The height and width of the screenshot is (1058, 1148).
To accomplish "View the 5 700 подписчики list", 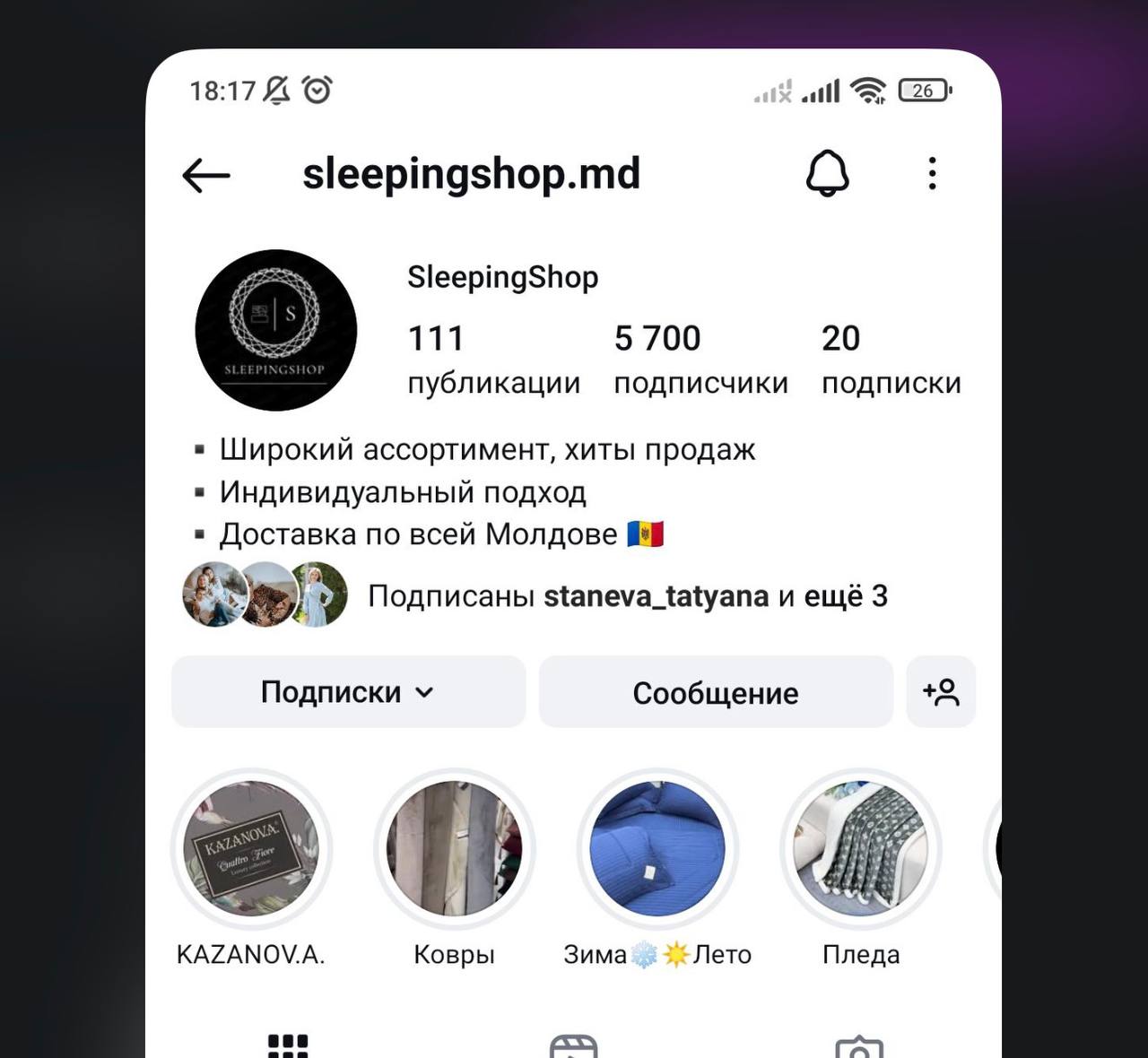I will click(x=700, y=359).
